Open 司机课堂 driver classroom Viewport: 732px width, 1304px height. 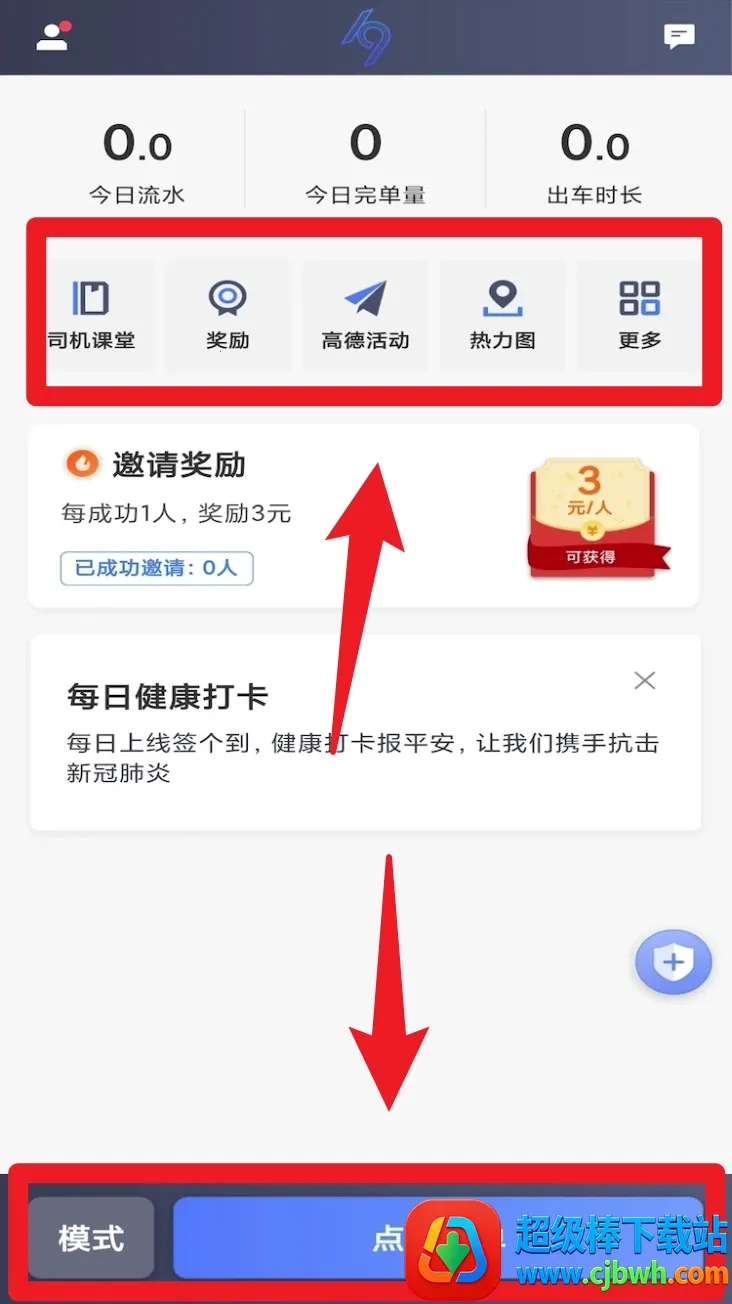(91, 315)
